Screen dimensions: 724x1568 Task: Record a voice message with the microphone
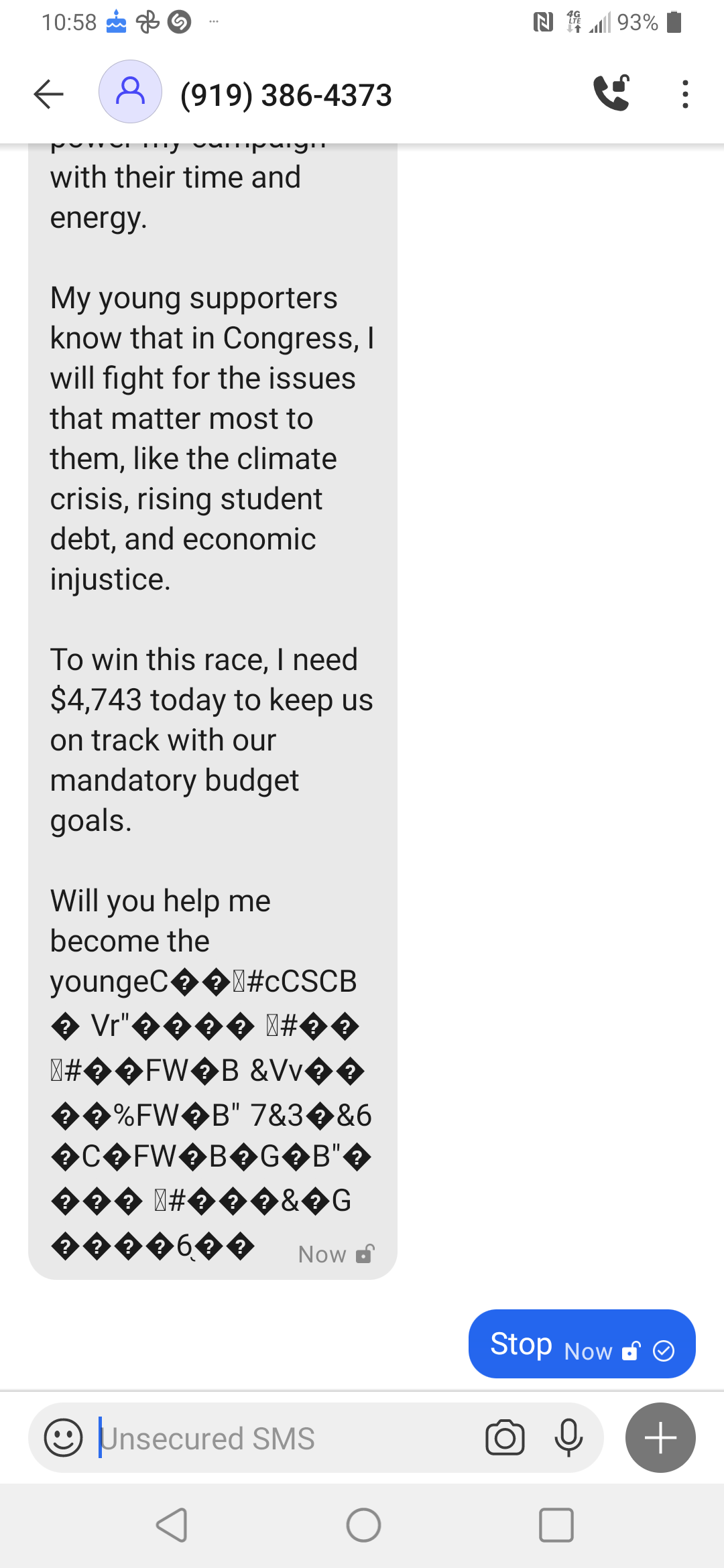pyautogui.click(x=568, y=1438)
